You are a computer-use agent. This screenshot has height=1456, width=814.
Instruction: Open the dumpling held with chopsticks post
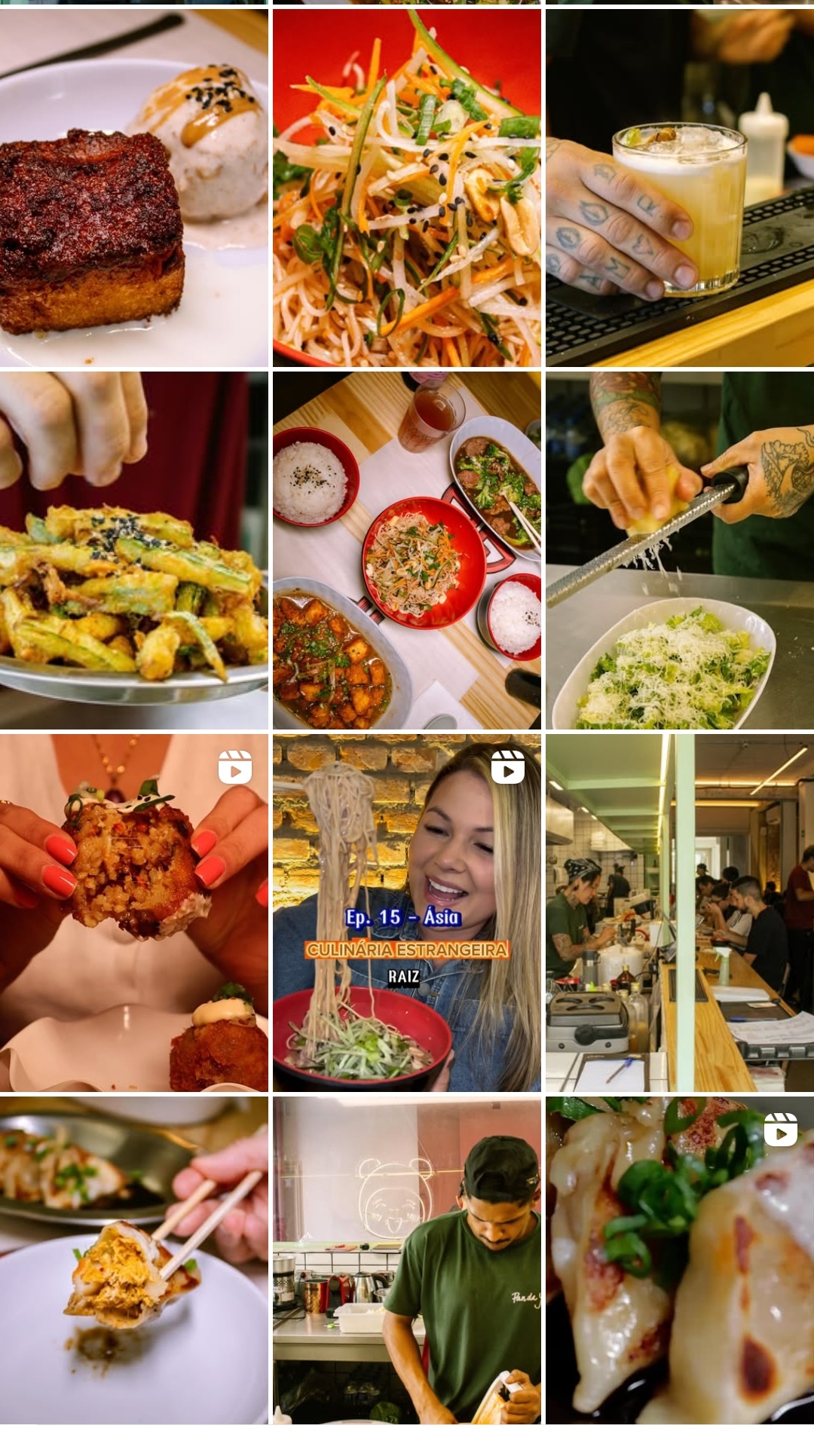133,1260
